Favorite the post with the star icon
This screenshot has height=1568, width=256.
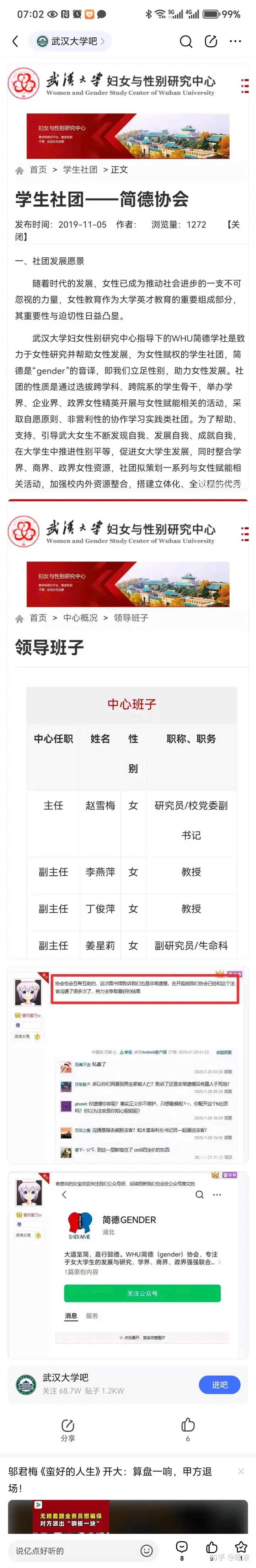pos(241,1547)
